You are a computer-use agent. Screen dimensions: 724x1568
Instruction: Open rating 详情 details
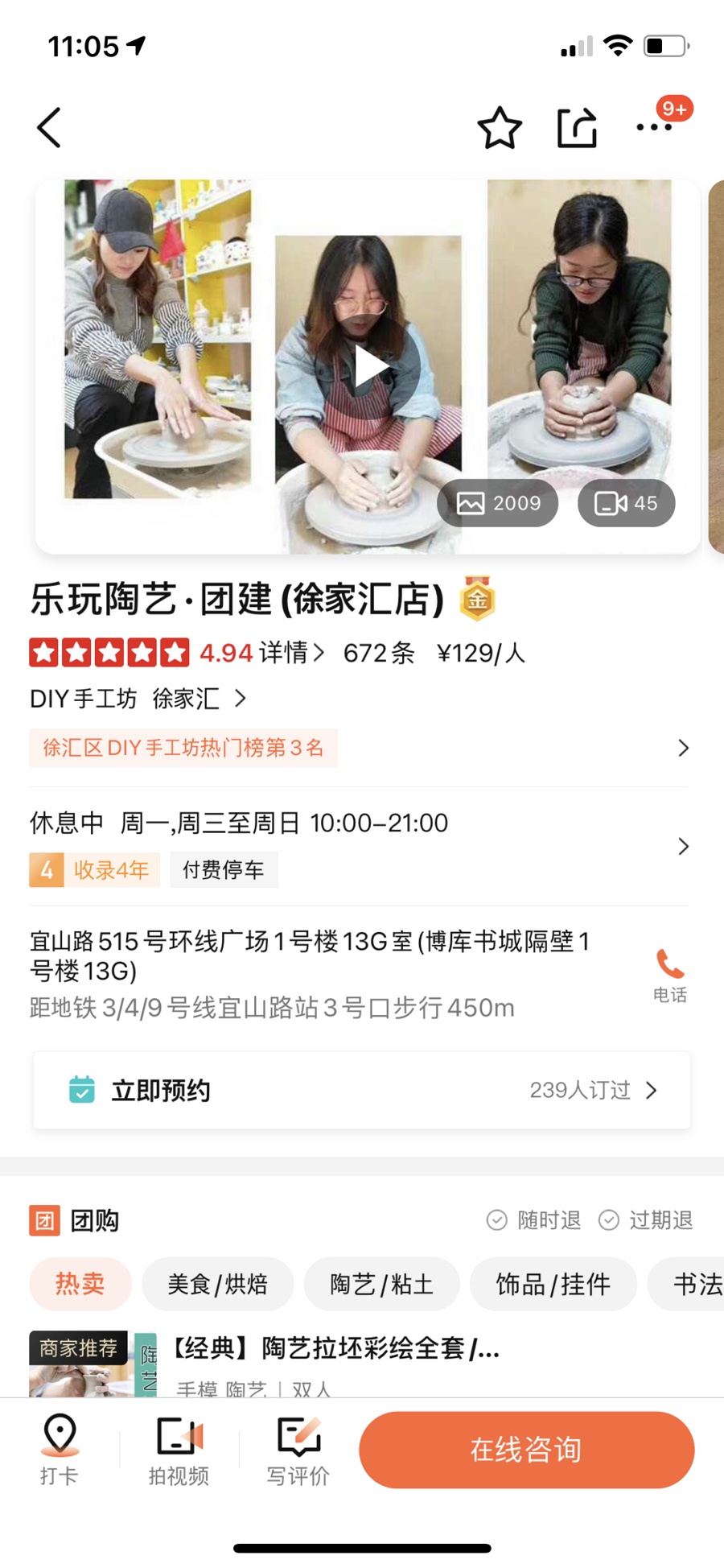291,653
